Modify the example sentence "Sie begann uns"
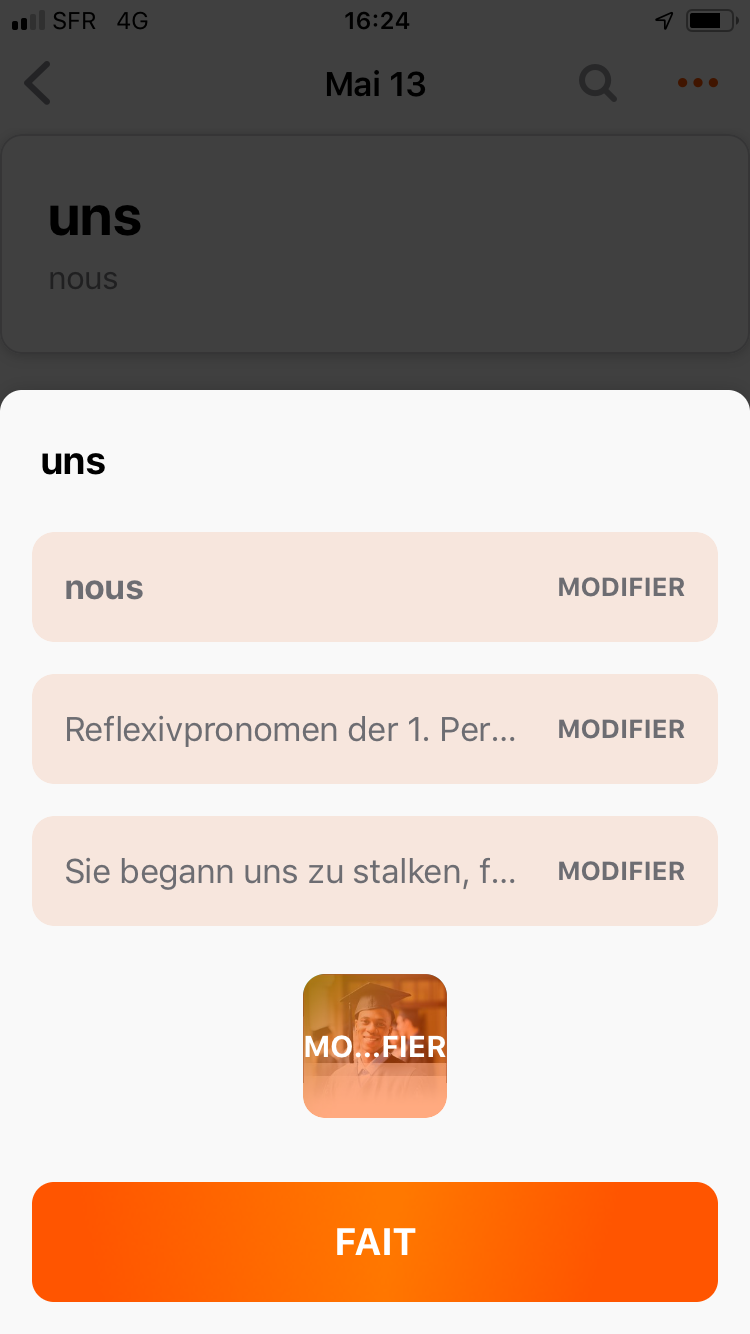 coord(620,871)
